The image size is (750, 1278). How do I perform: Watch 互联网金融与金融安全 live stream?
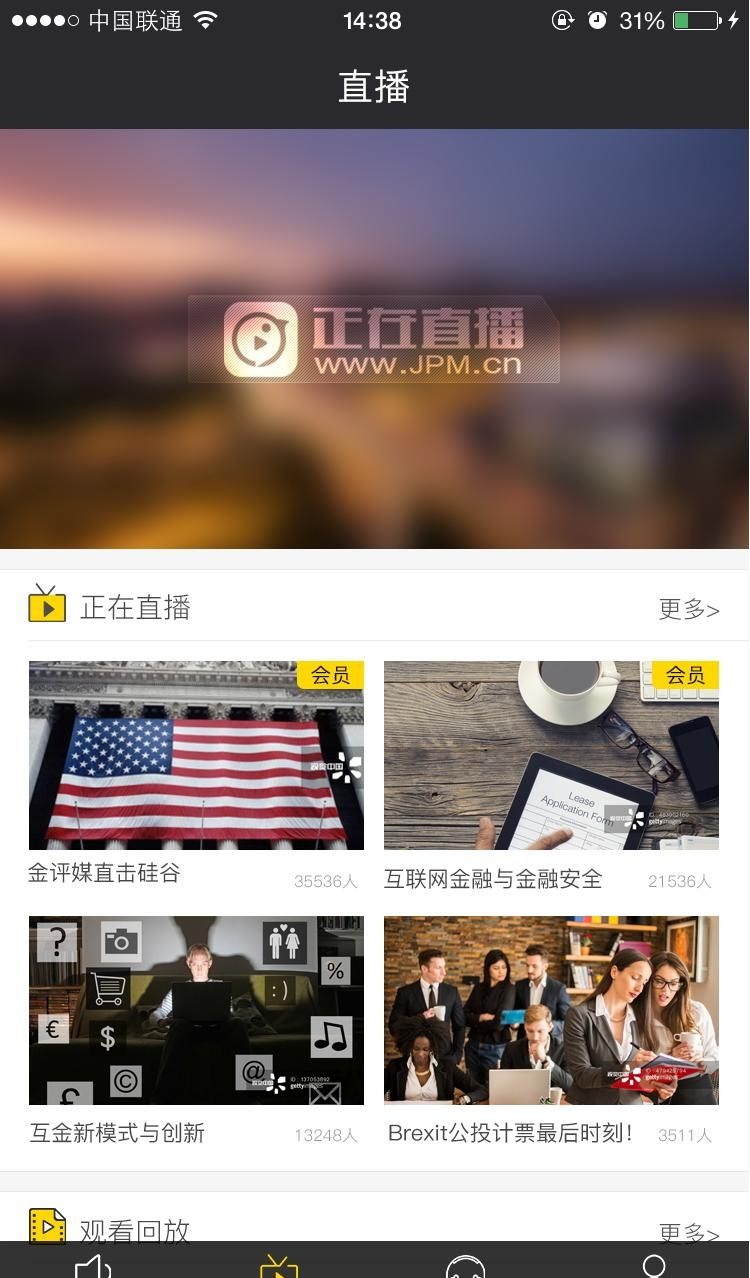551,755
